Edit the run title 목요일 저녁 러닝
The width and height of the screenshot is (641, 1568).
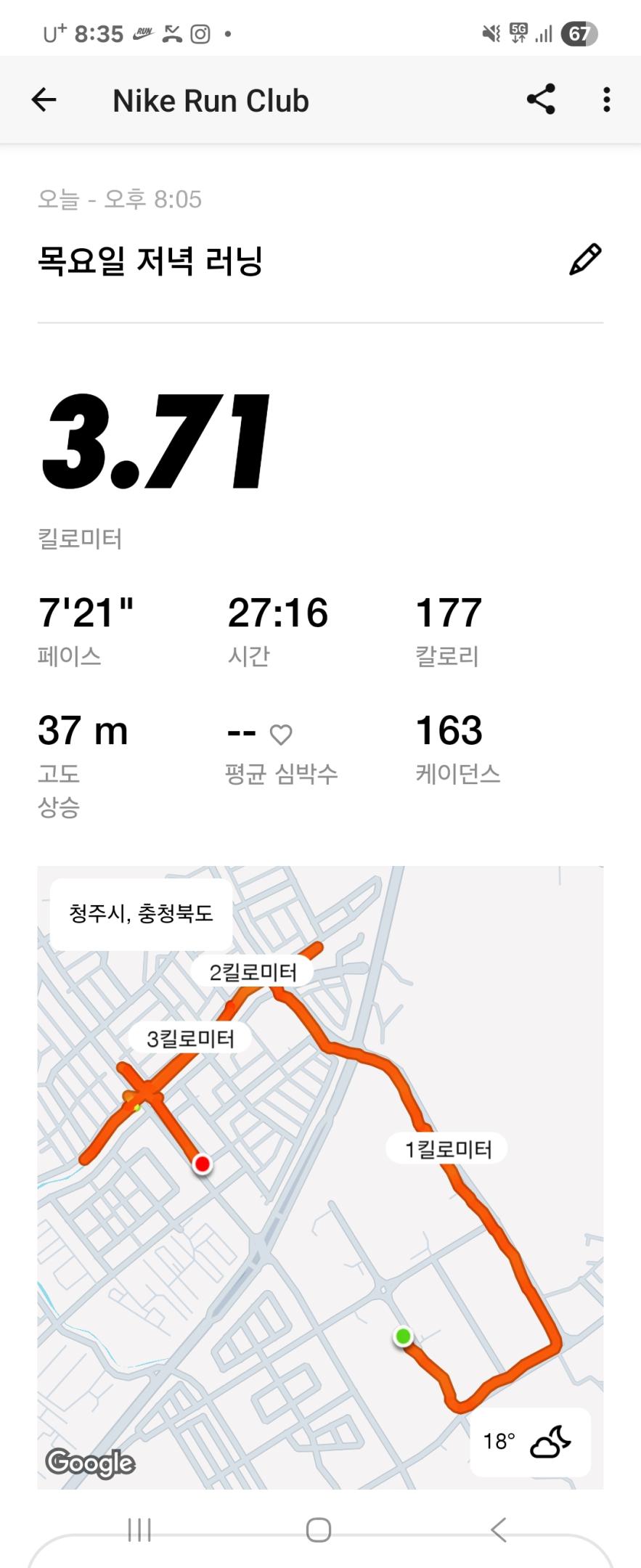(585, 260)
